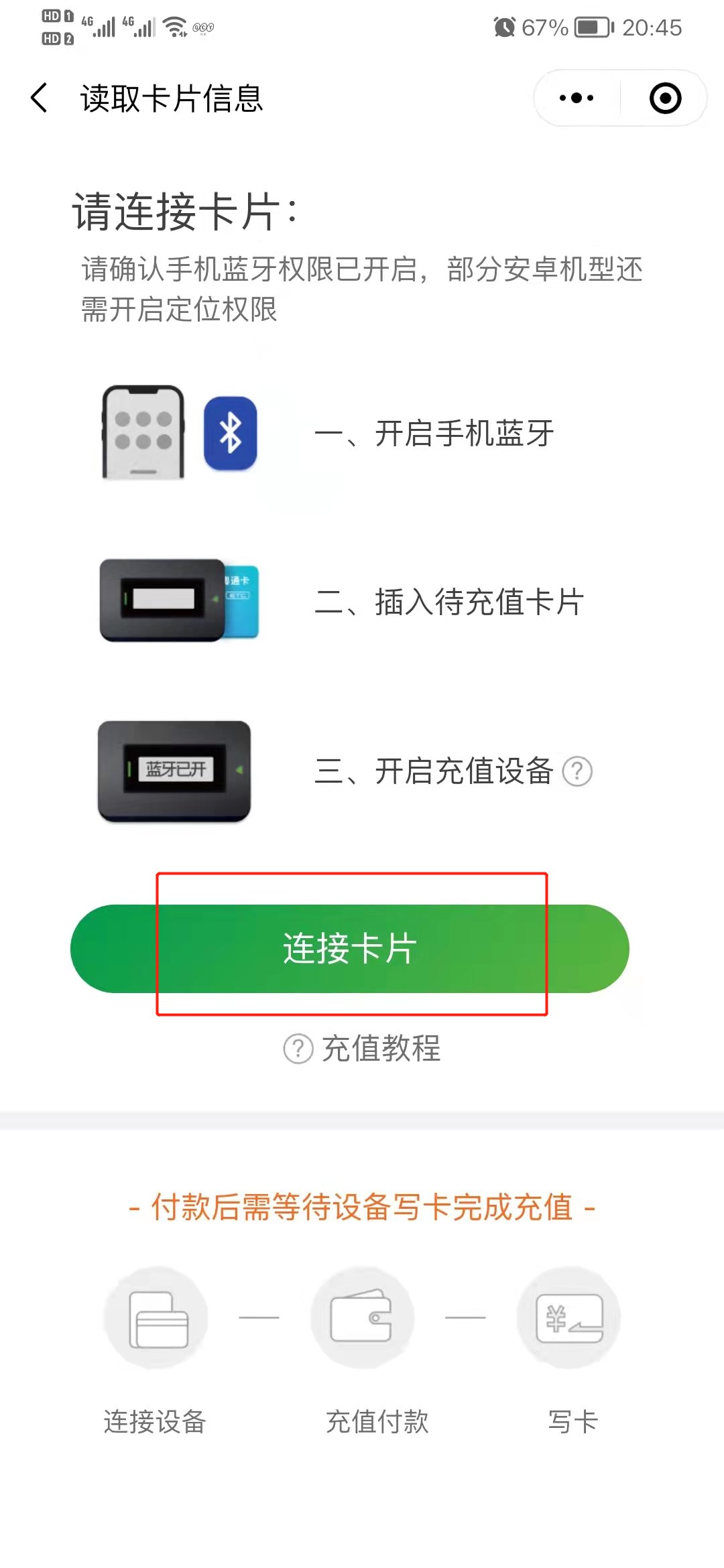Open help icon beside 开启充值设备

[577, 771]
